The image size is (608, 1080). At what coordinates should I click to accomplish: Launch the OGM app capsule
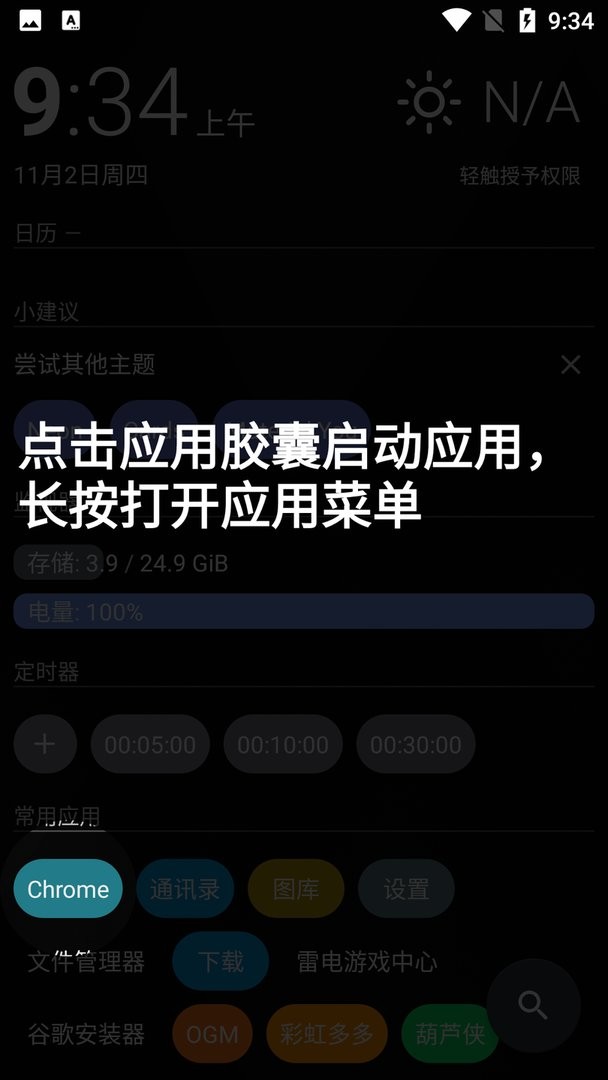point(212,1034)
